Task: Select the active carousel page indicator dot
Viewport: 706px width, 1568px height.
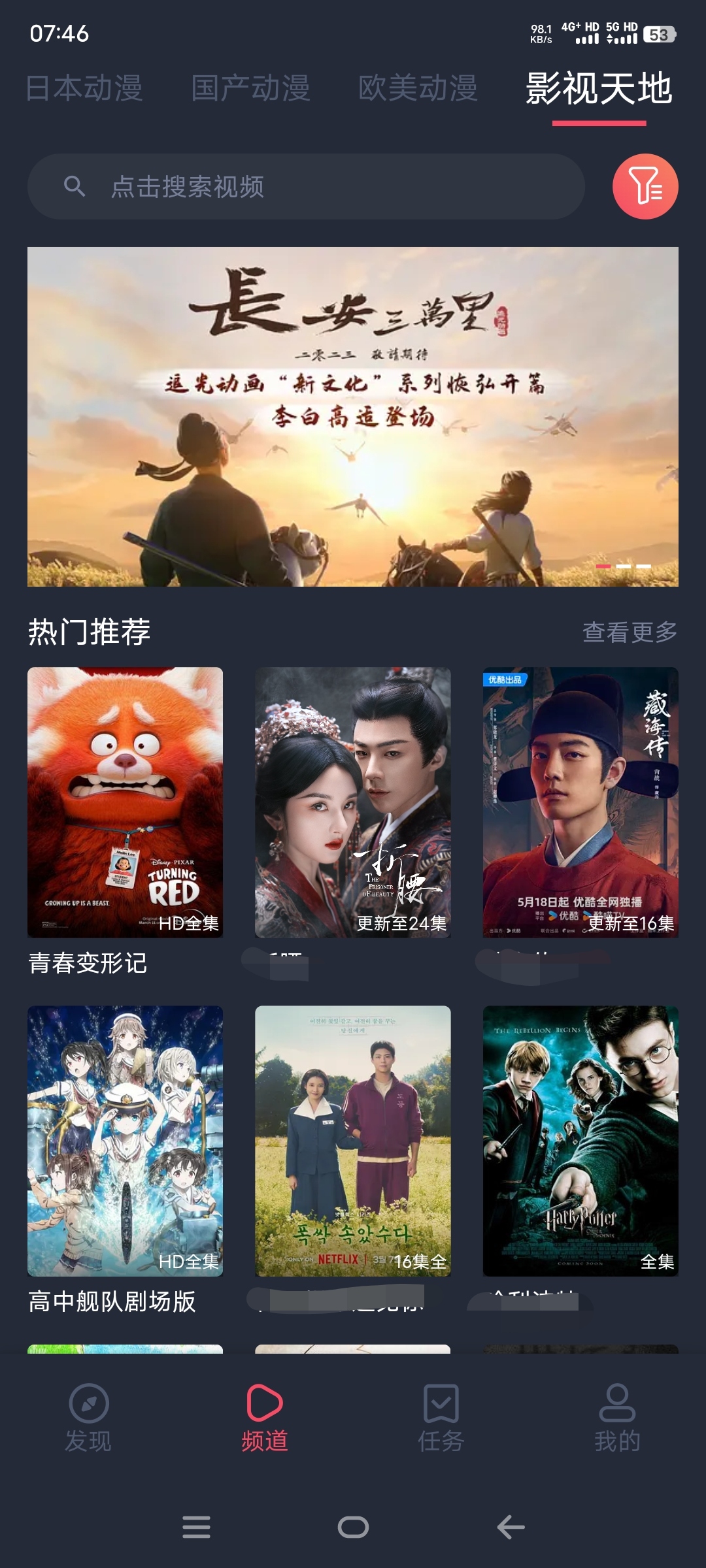Action: point(605,567)
